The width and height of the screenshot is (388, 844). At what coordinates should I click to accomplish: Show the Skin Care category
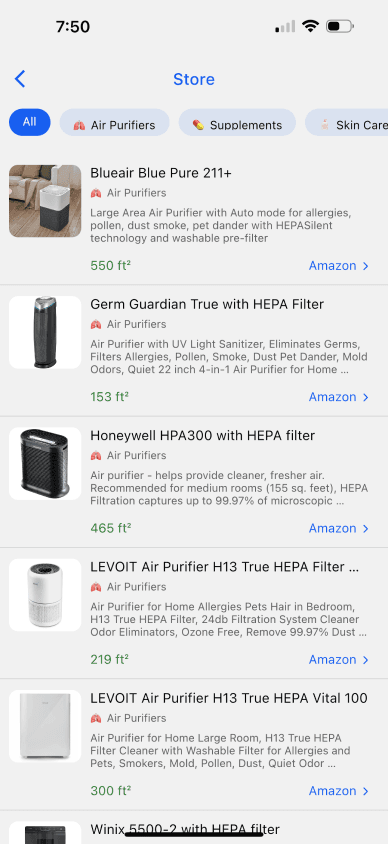click(347, 122)
